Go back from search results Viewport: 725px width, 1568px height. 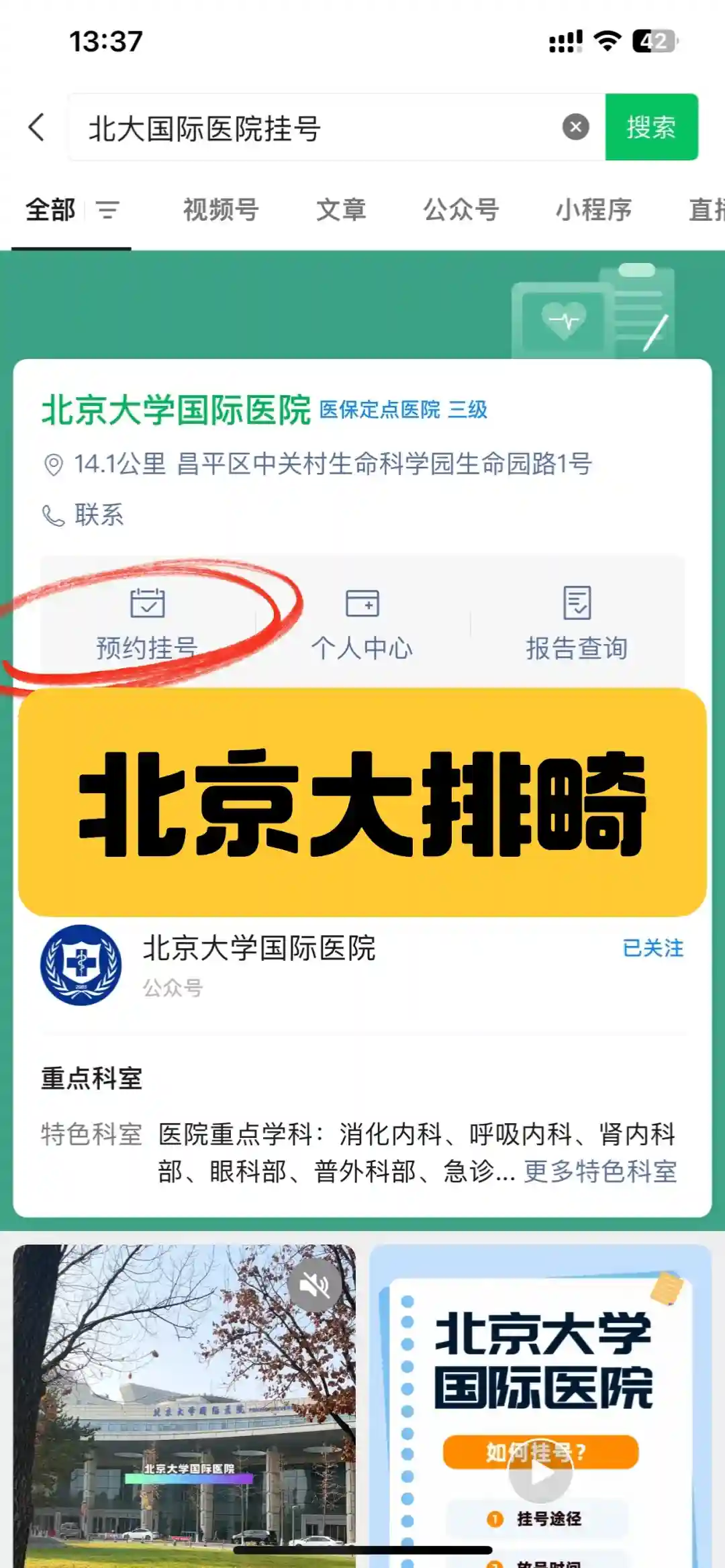tap(38, 127)
